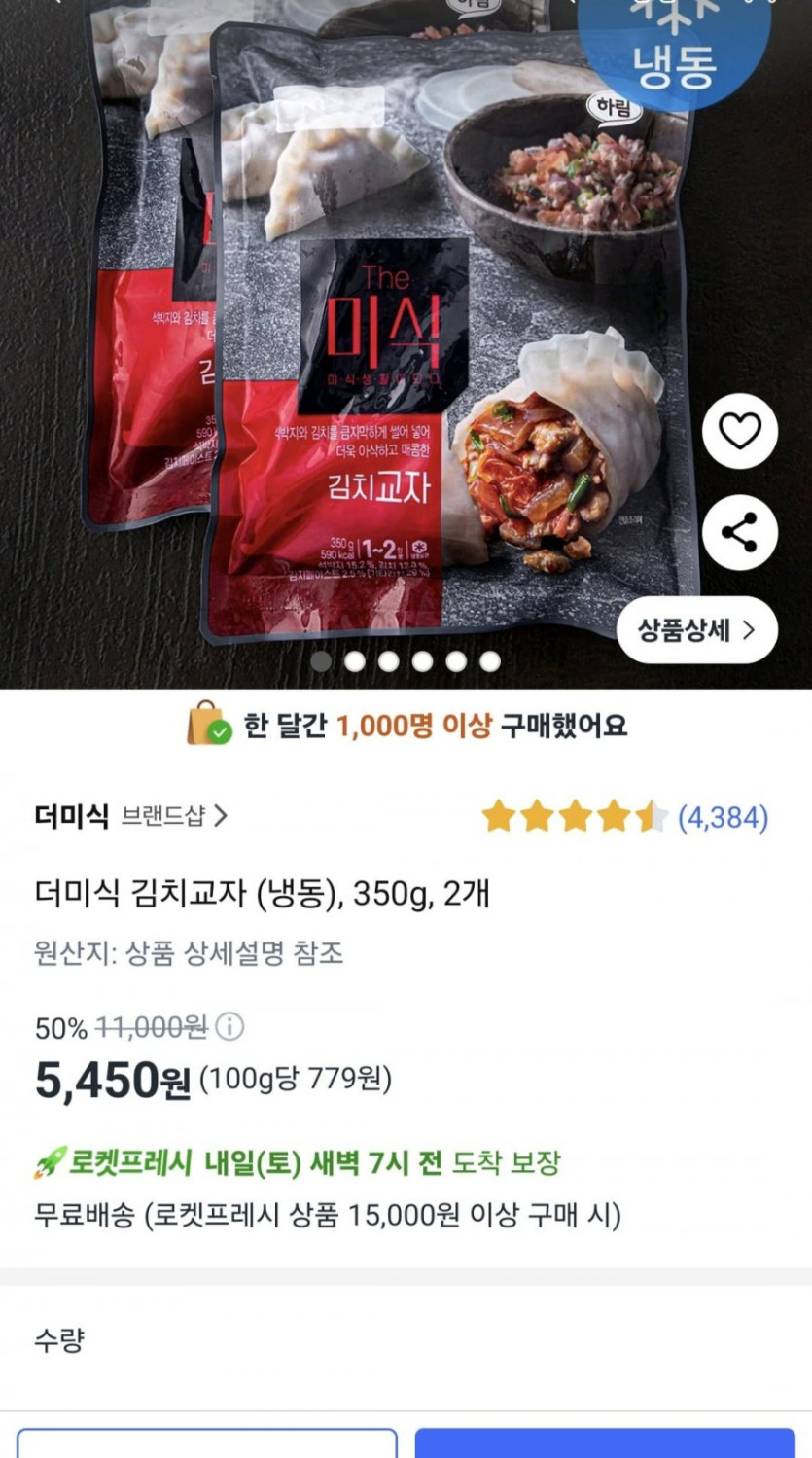View the 4,384 customer reviews
This screenshot has height=1458, width=812.
pos(722,817)
